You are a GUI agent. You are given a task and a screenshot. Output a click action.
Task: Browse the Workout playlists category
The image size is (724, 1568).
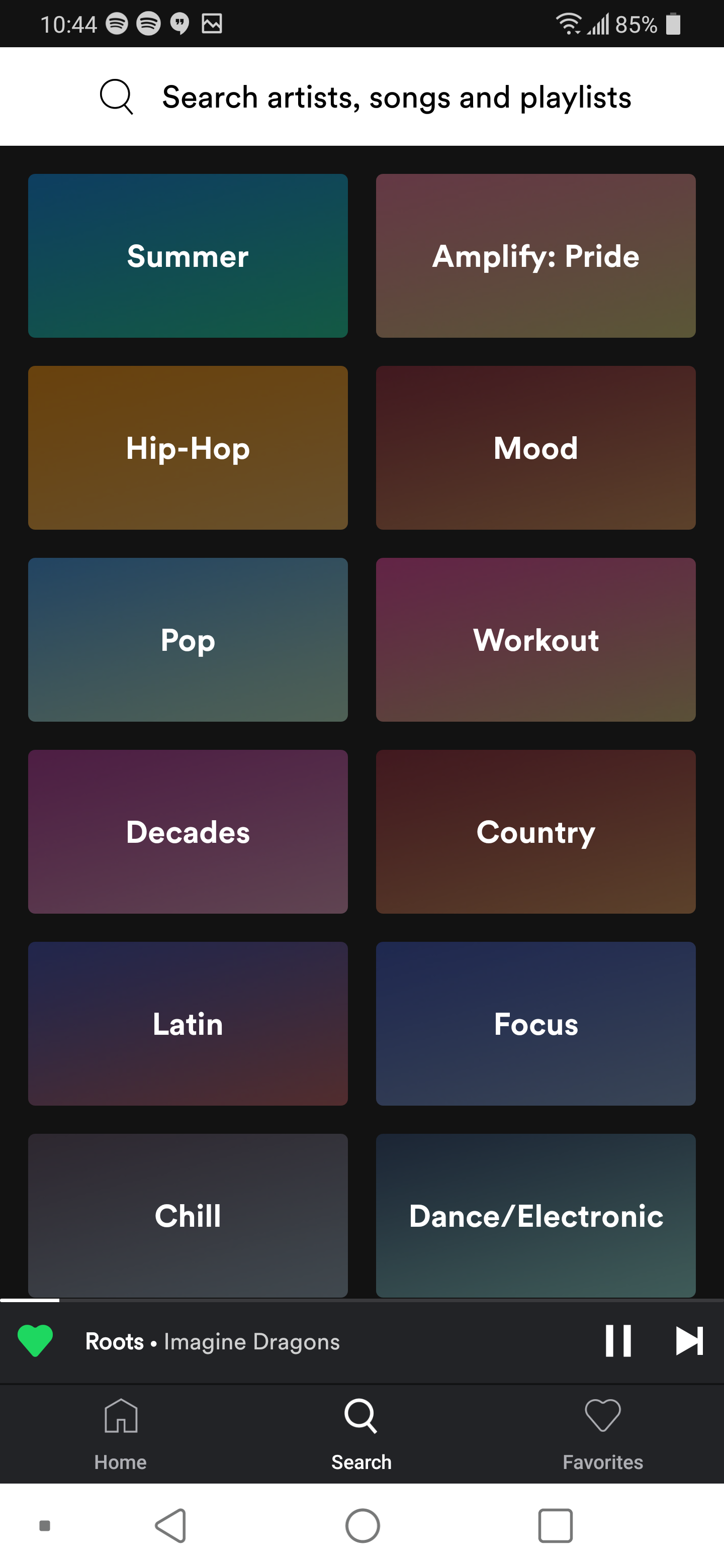pyautogui.click(x=536, y=639)
